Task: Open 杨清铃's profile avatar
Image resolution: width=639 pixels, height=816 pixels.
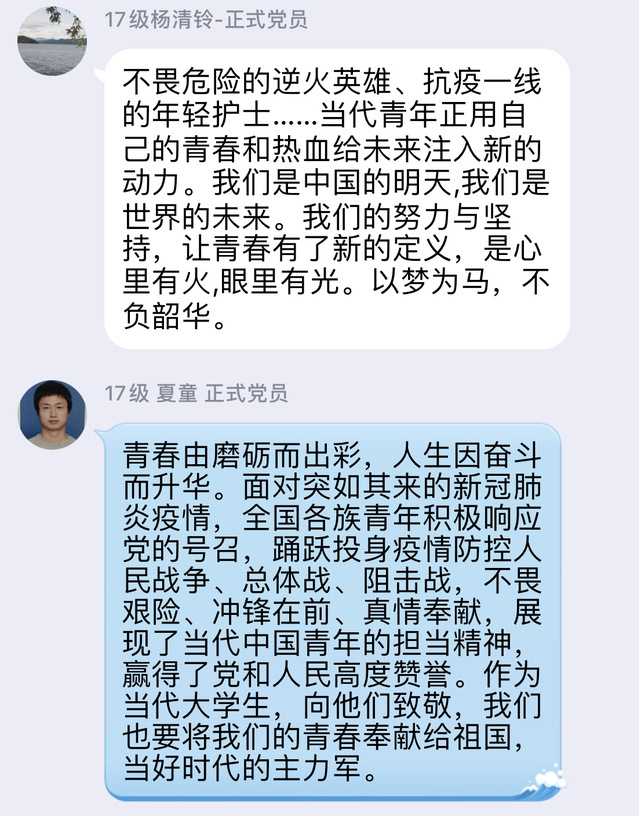Action: tap(52, 41)
